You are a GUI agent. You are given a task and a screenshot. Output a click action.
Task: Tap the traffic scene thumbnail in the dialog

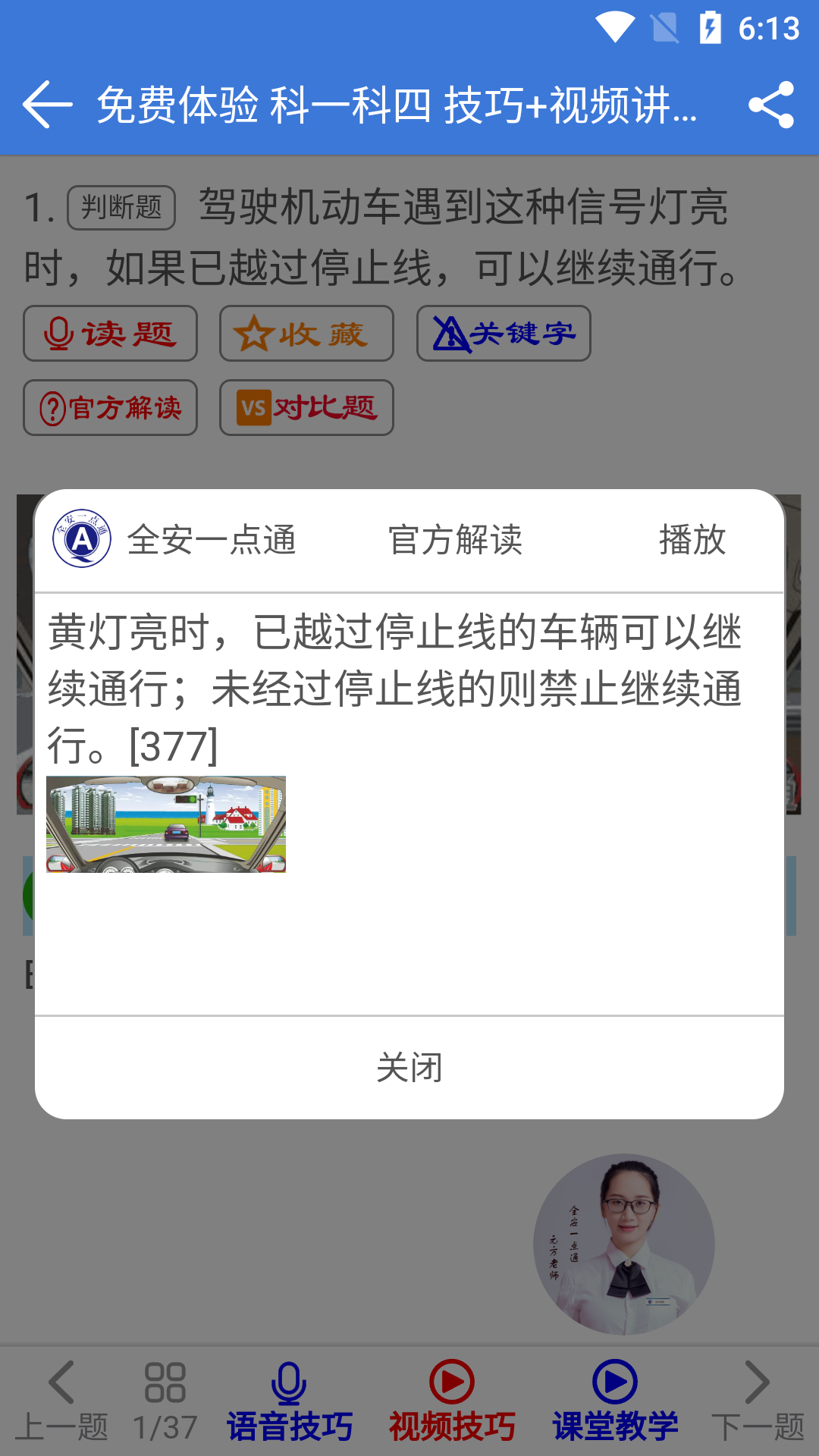click(x=166, y=824)
